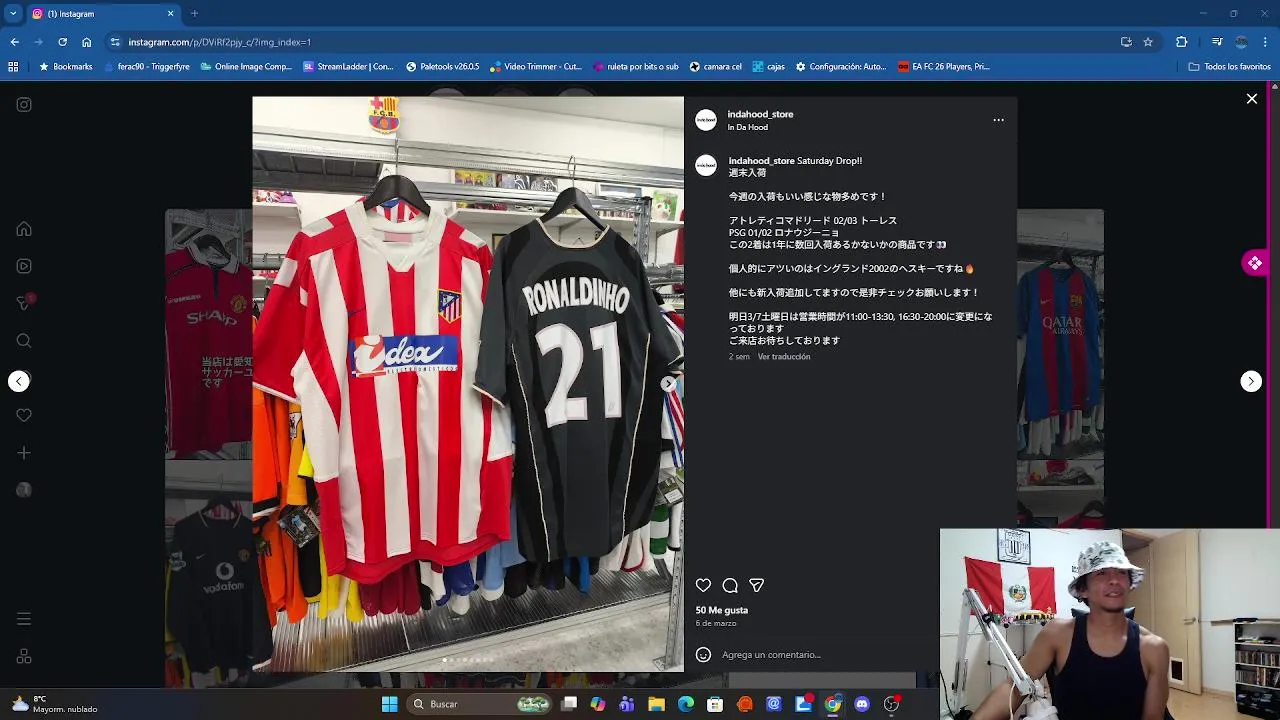The width and height of the screenshot is (1280, 720).
Task: Go to the next post
Action: coord(1251,381)
